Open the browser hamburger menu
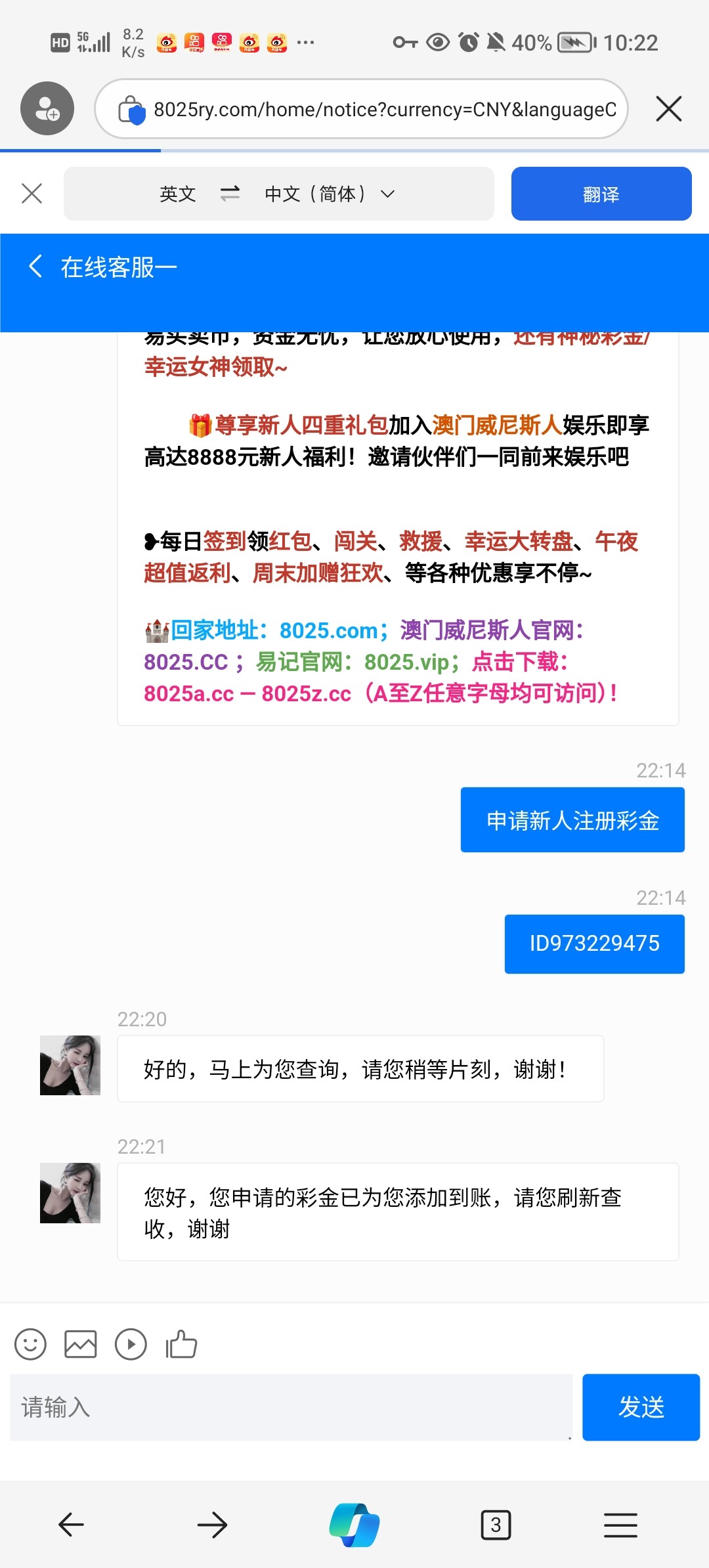Image resolution: width=709 pixels, height=1568 pixels. [x=620, y=1525]
